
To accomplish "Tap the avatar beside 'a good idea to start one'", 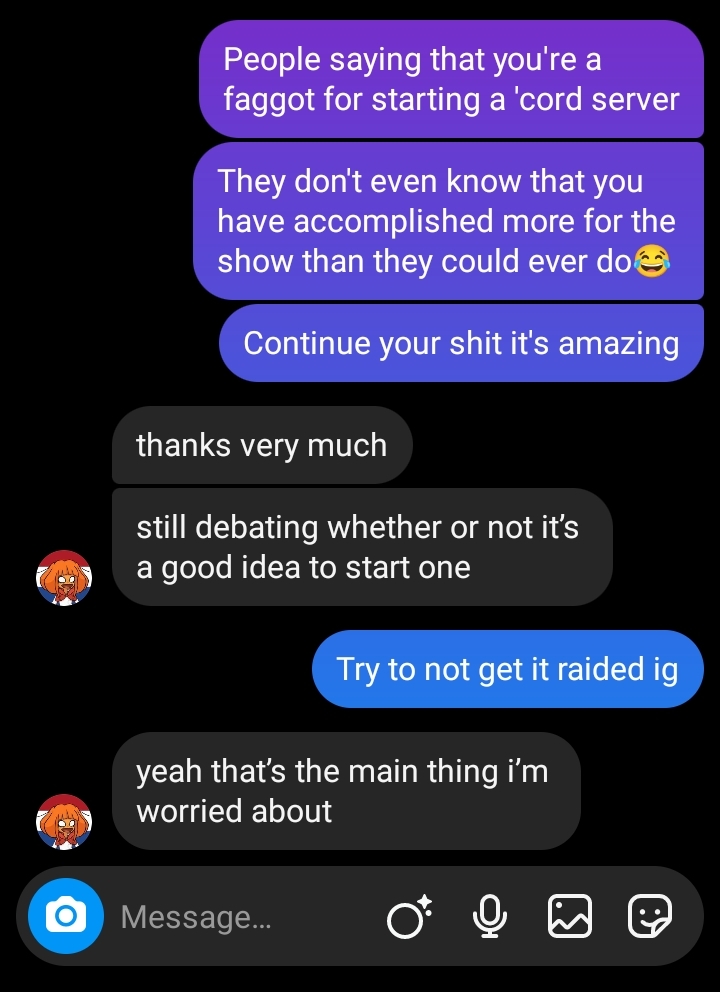I will [64, 577].
